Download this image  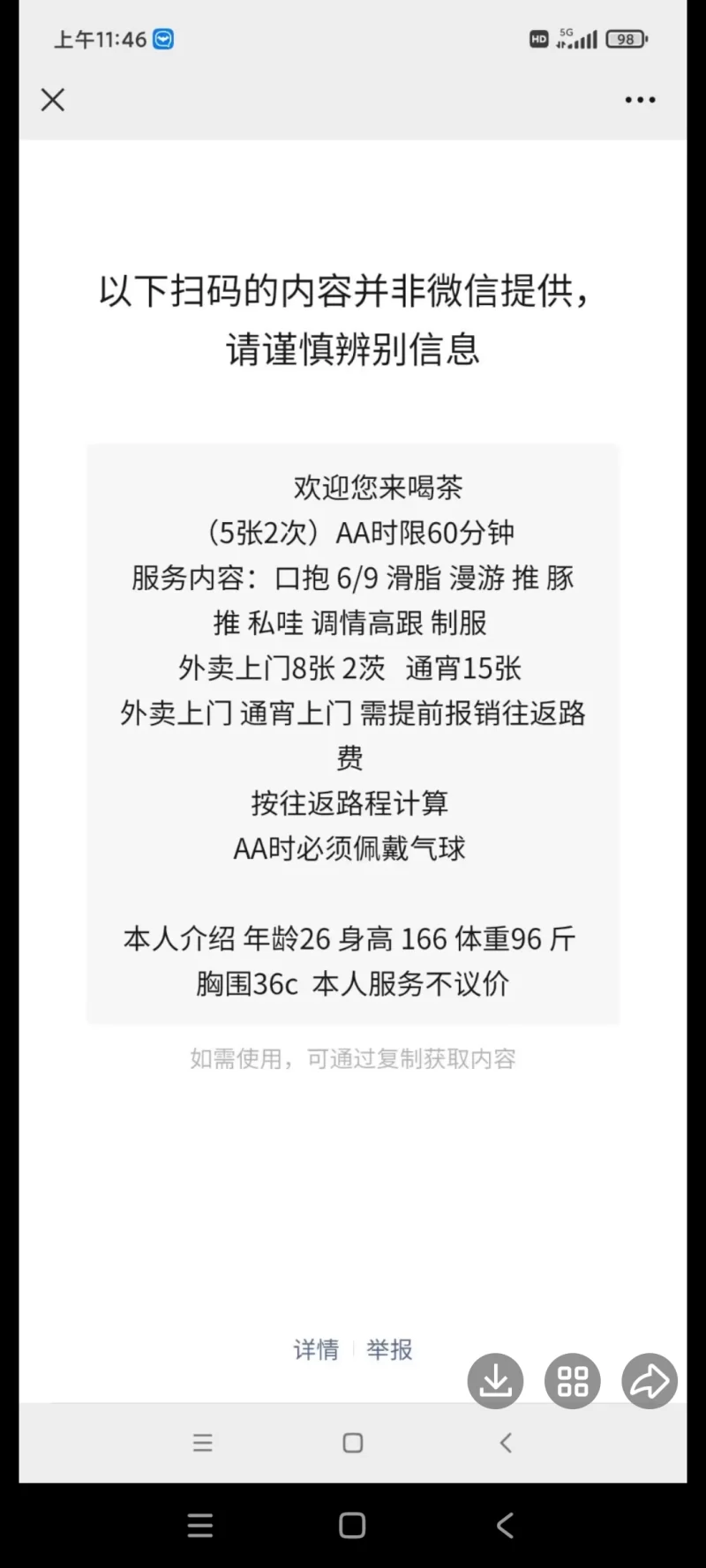pyautogui.click(x=495, y=1380)
